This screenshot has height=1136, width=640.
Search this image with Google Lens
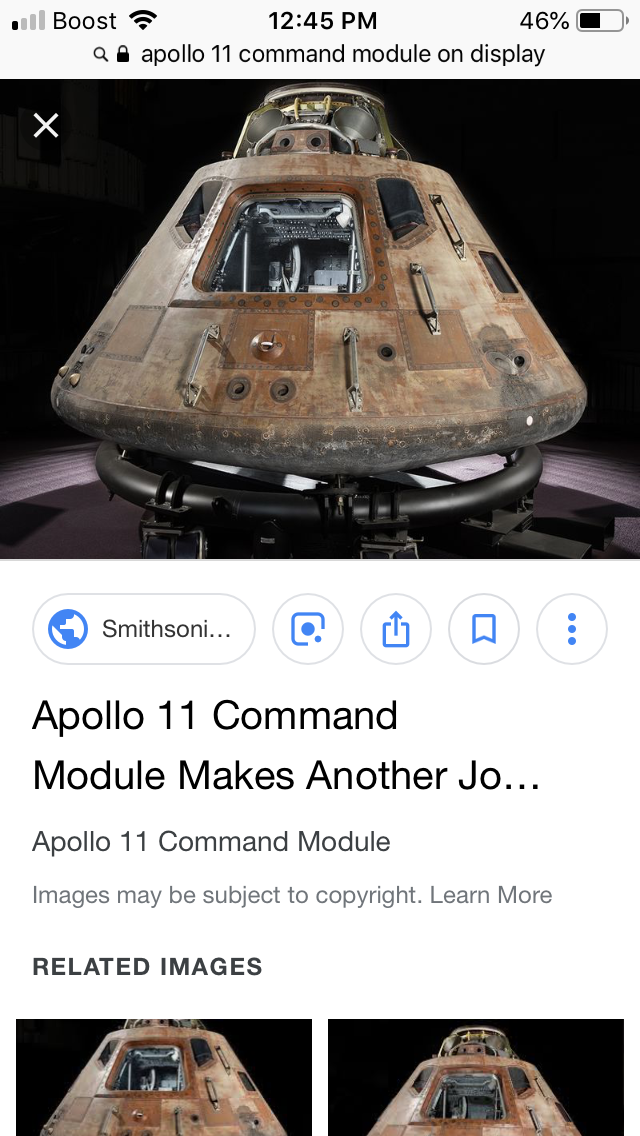pos(308,629)
